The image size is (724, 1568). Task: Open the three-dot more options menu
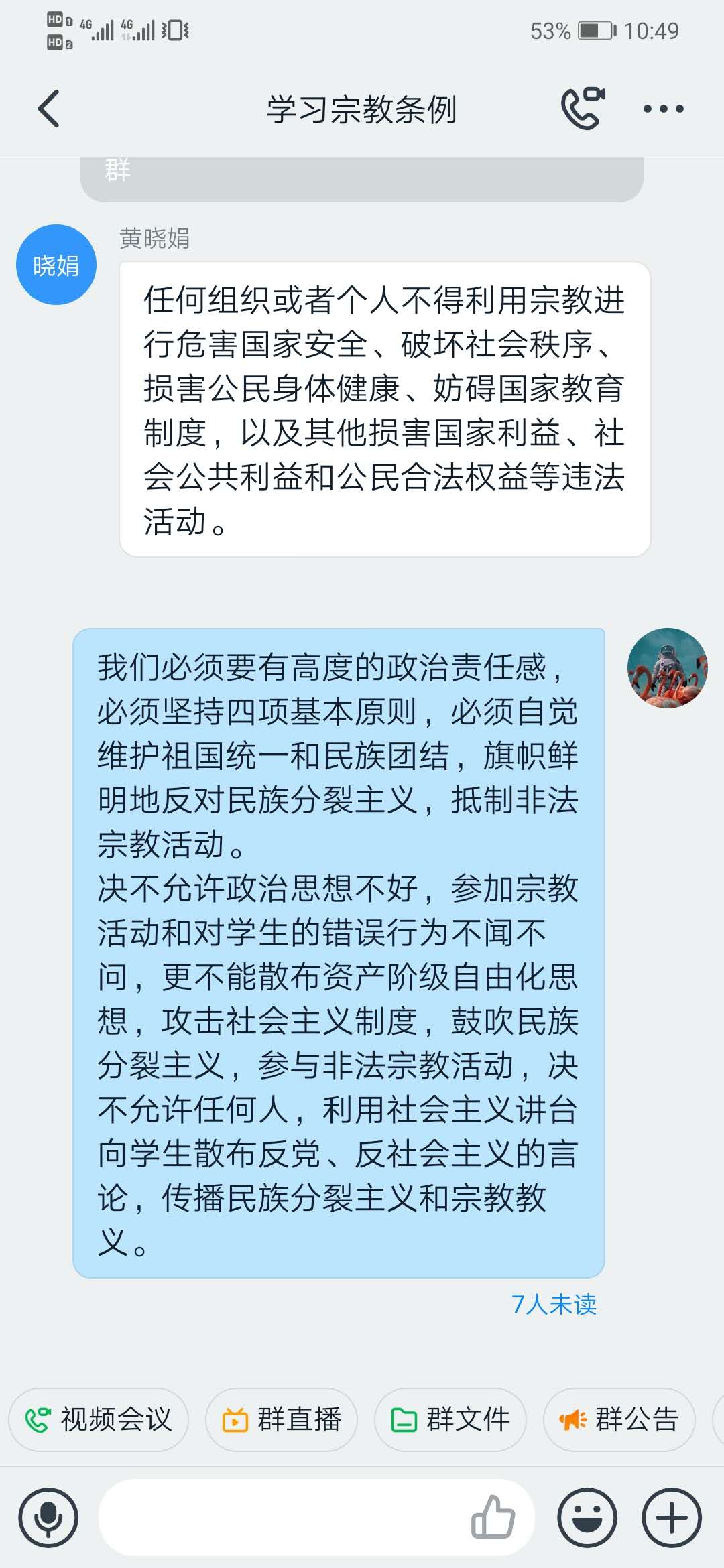click(663, 109)
